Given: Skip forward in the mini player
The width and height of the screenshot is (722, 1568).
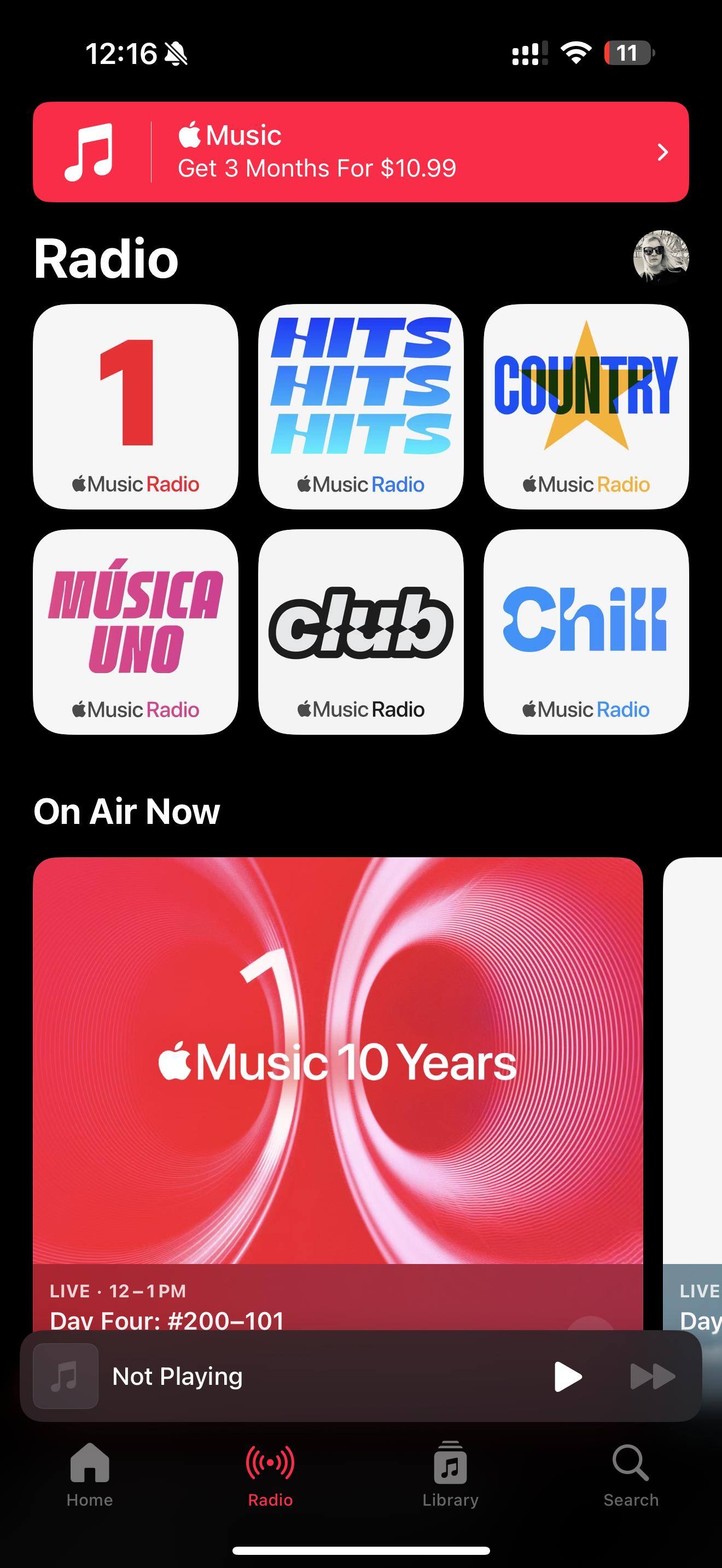Looking at the screenshot, I should coord(652,1377).
